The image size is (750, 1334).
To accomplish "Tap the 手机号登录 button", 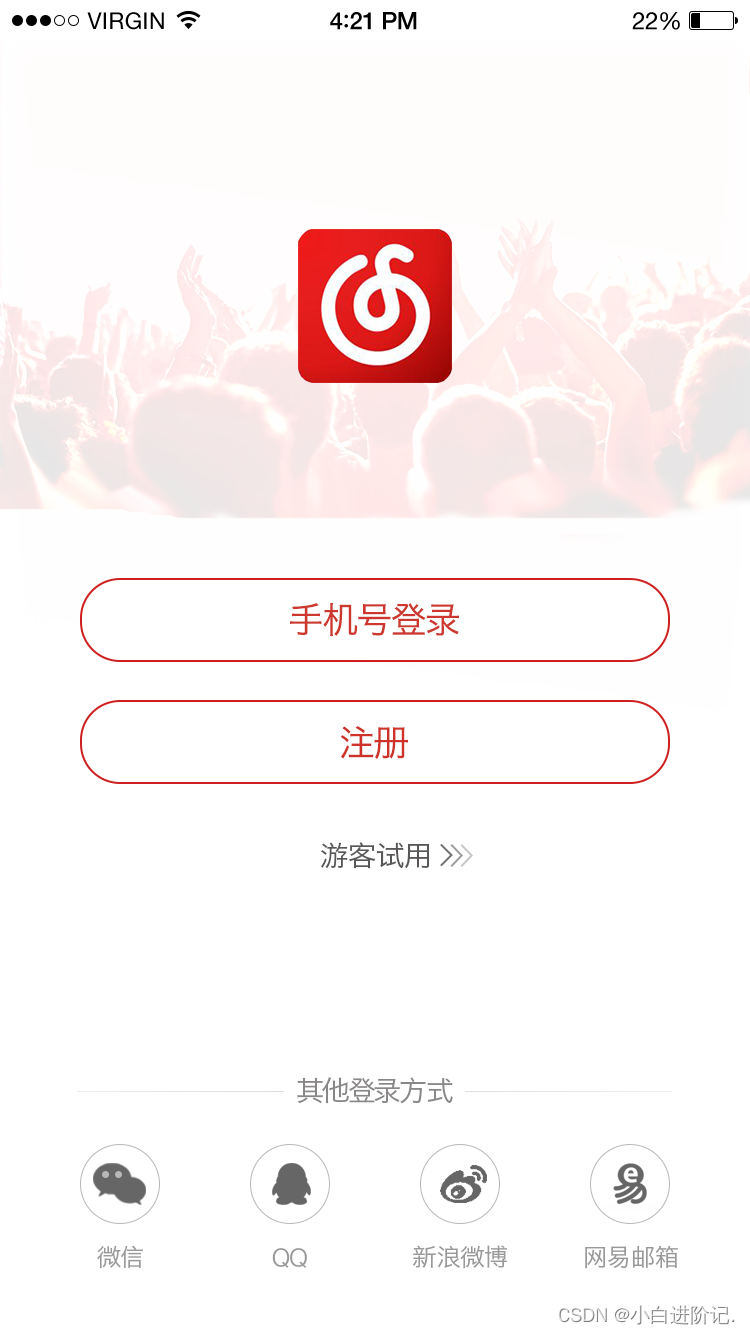I will (374, 620).
